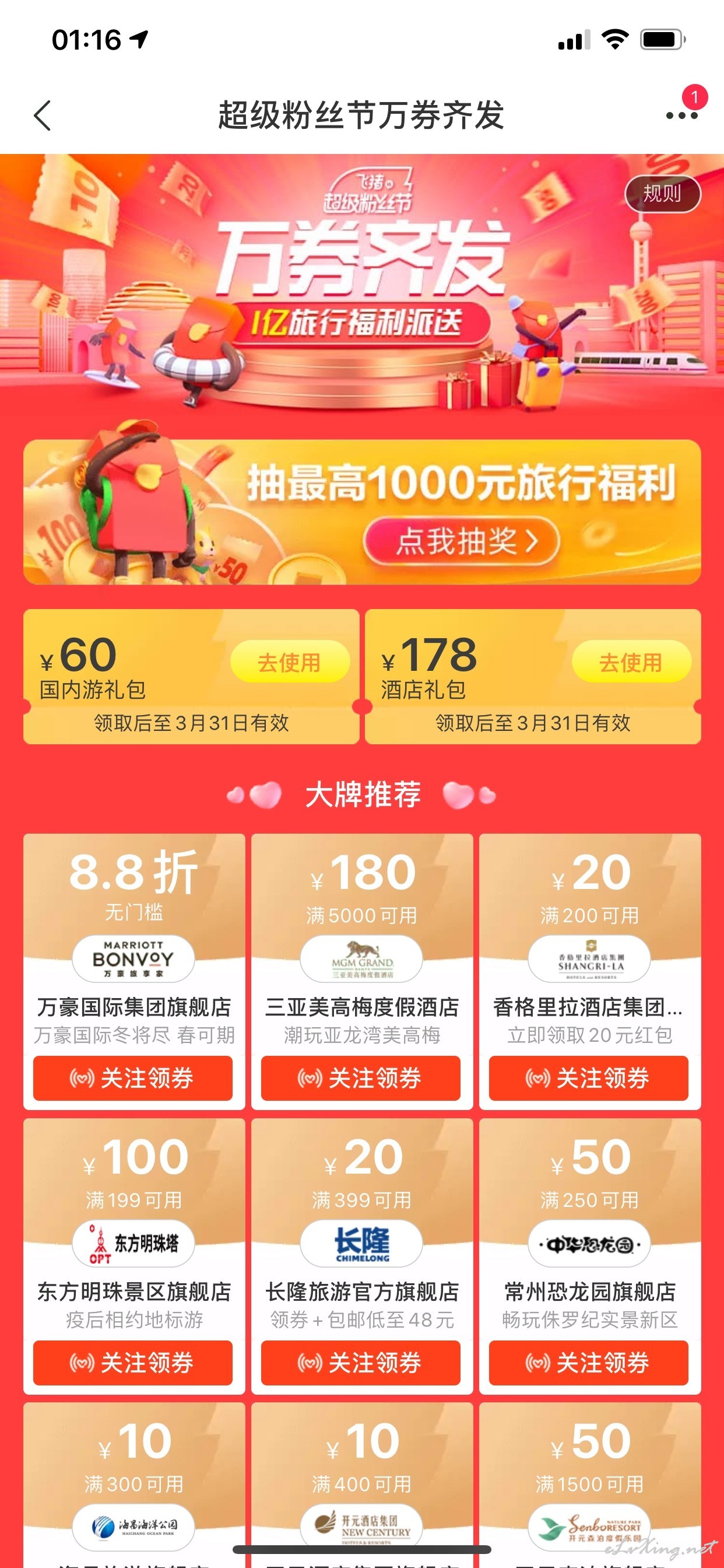The height and width of the screenshot is (1568, 724).
Task: Tap 点我抽奖 to enter the lucky draw
Action: 461,541
